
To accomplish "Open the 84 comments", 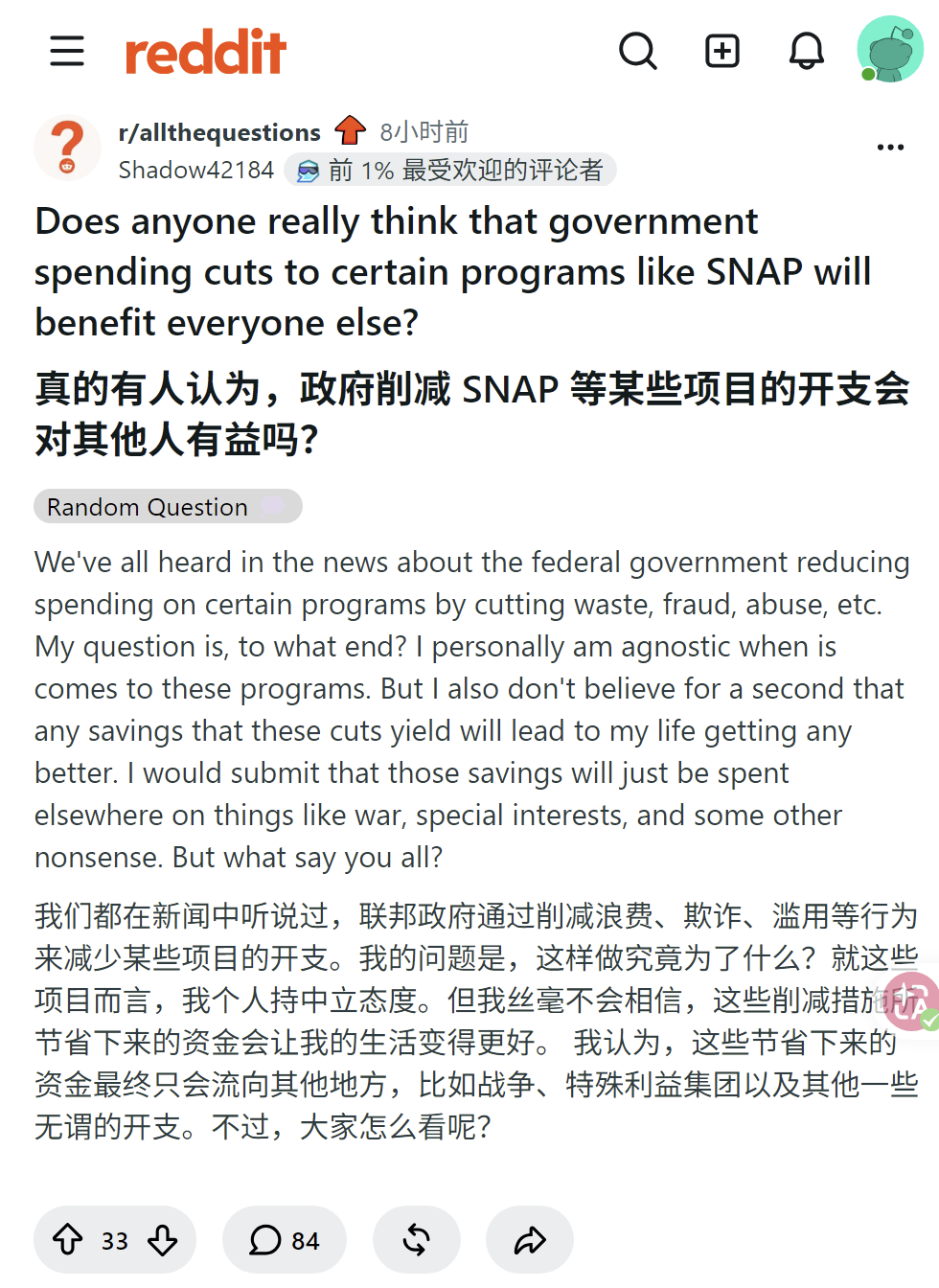I will click(x=285, y=1240).
